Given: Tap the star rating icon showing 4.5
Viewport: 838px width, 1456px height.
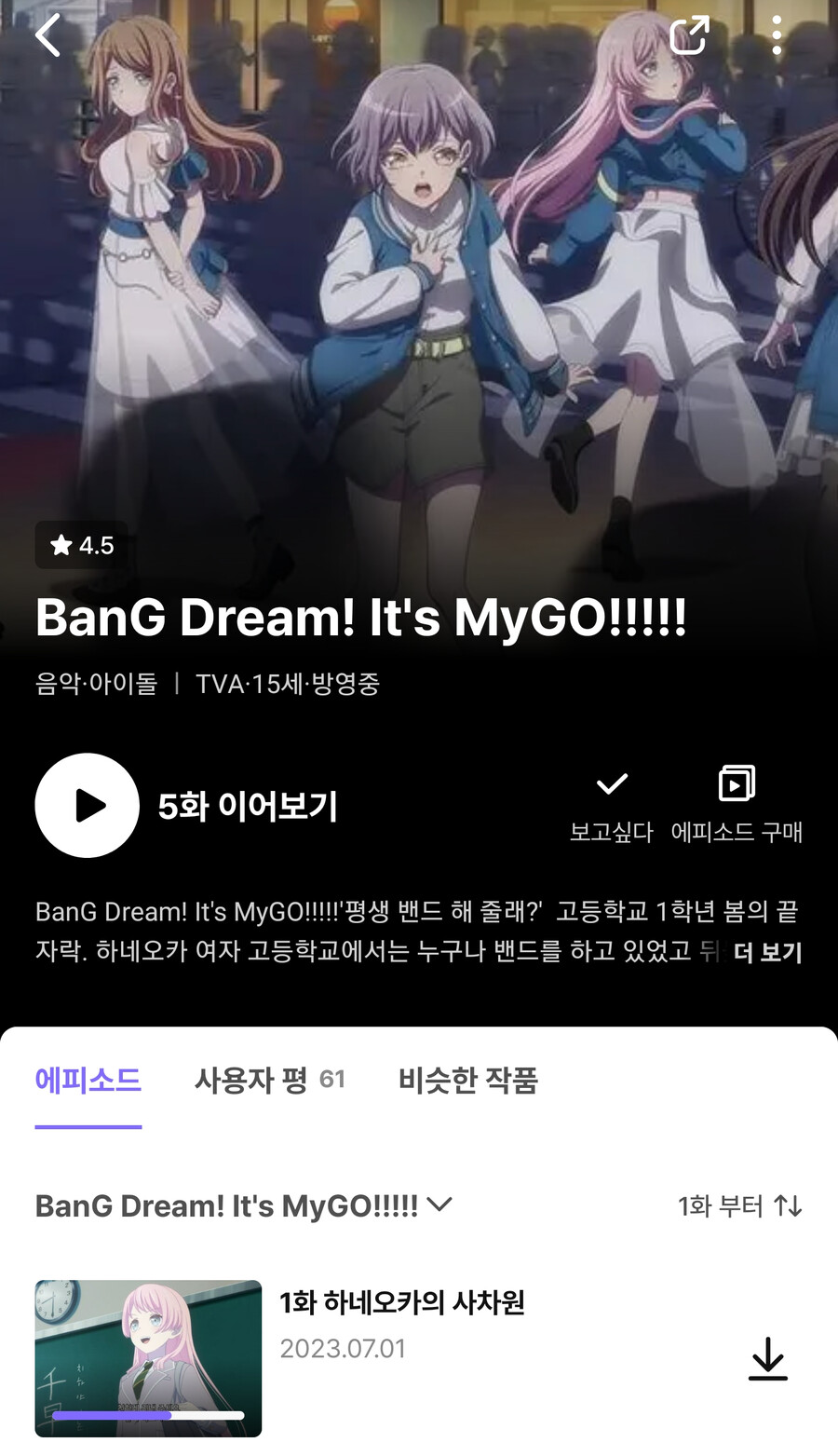Looking at the screenshot, I should tap(59, 545).
